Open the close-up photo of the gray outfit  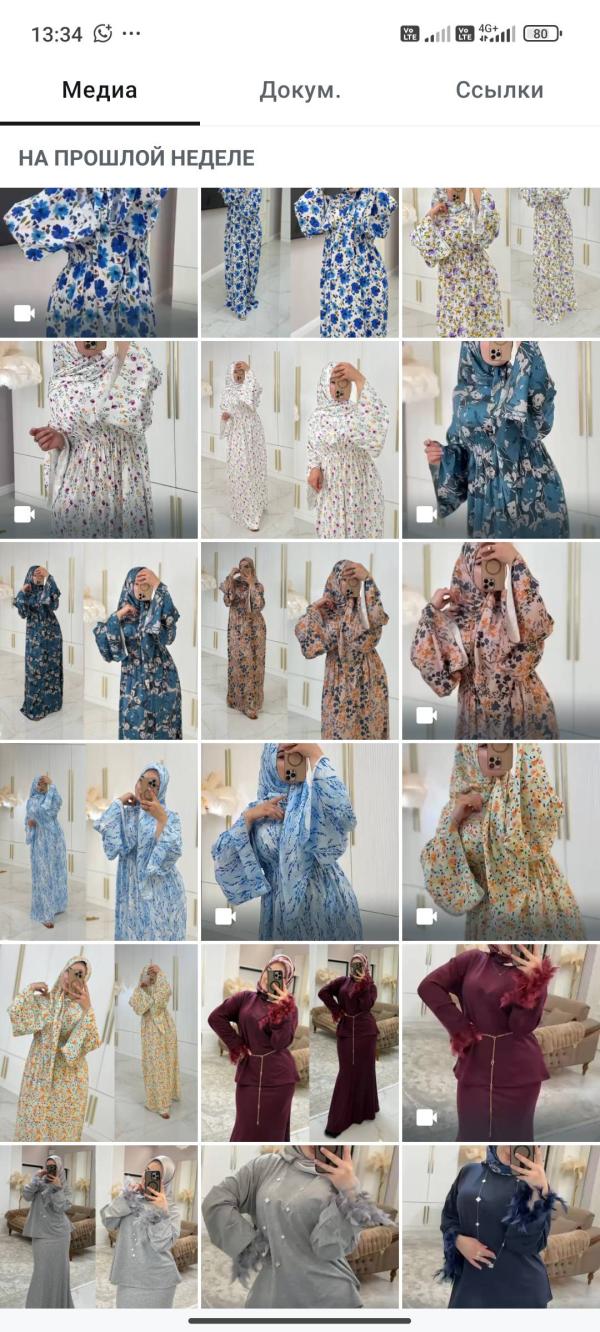coord(300,1226)
